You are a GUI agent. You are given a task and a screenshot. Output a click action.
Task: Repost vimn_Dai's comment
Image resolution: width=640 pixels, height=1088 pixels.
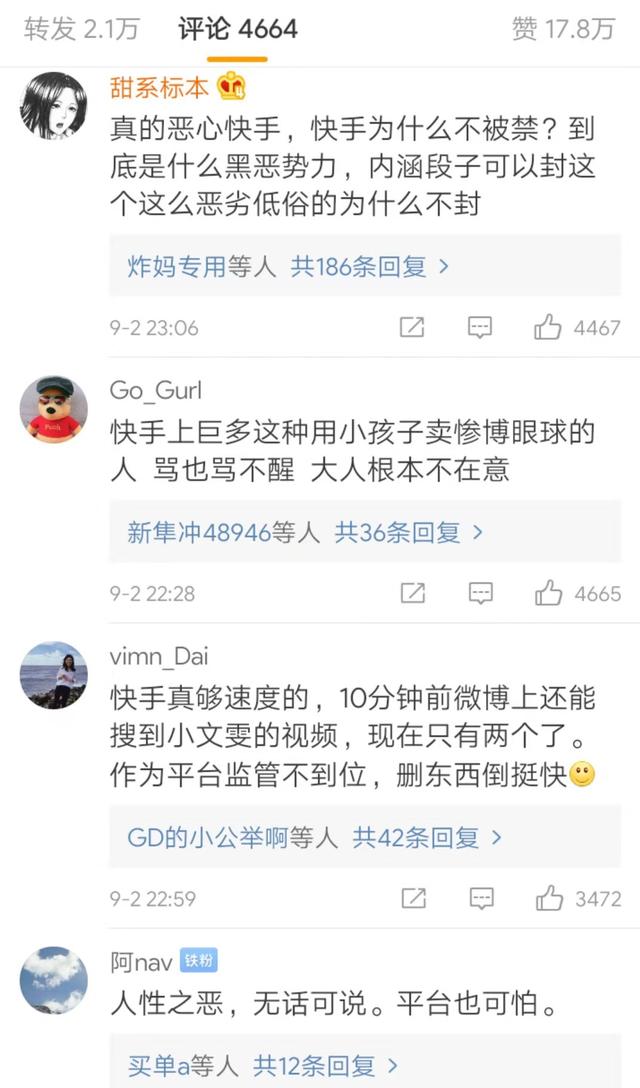coord(412,899)
